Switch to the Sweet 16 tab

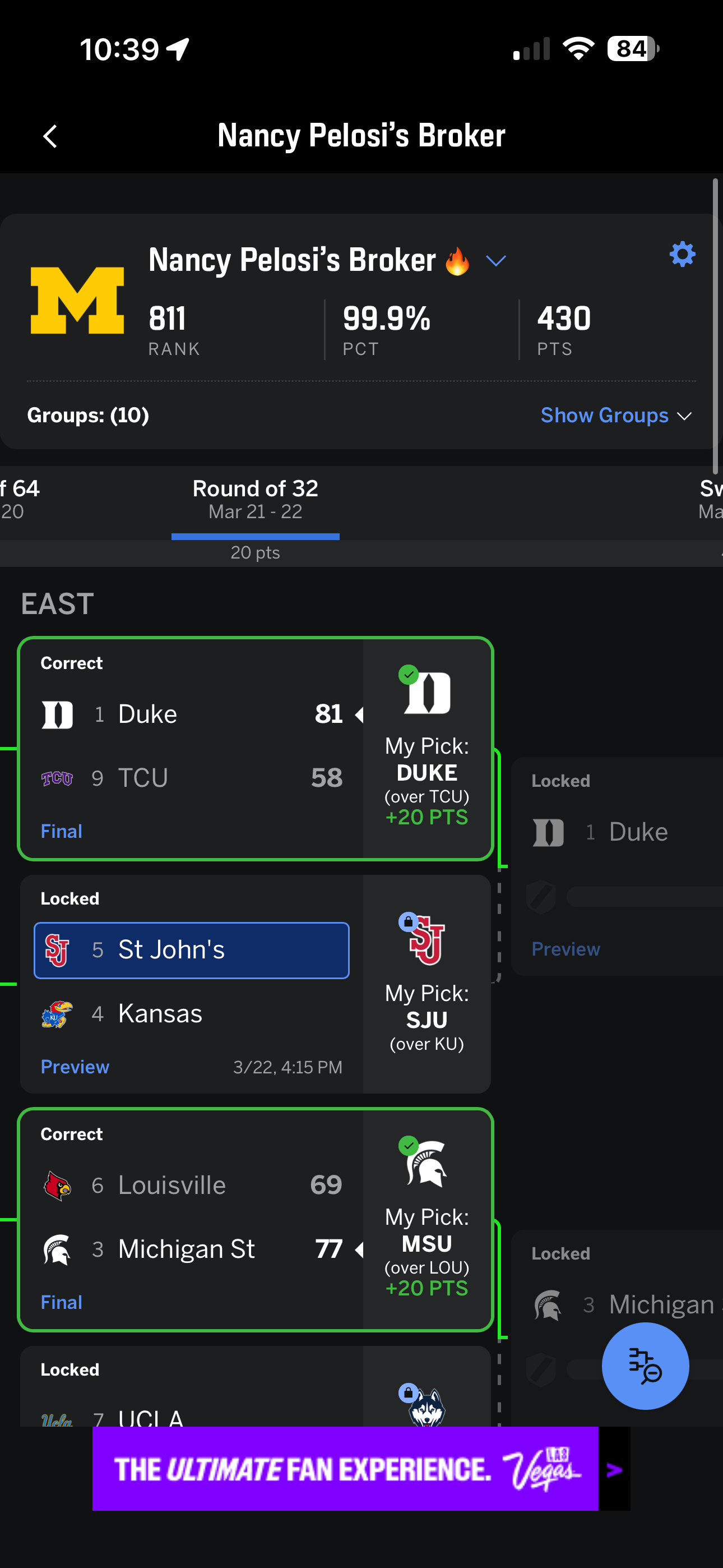(x=710, y=499)
